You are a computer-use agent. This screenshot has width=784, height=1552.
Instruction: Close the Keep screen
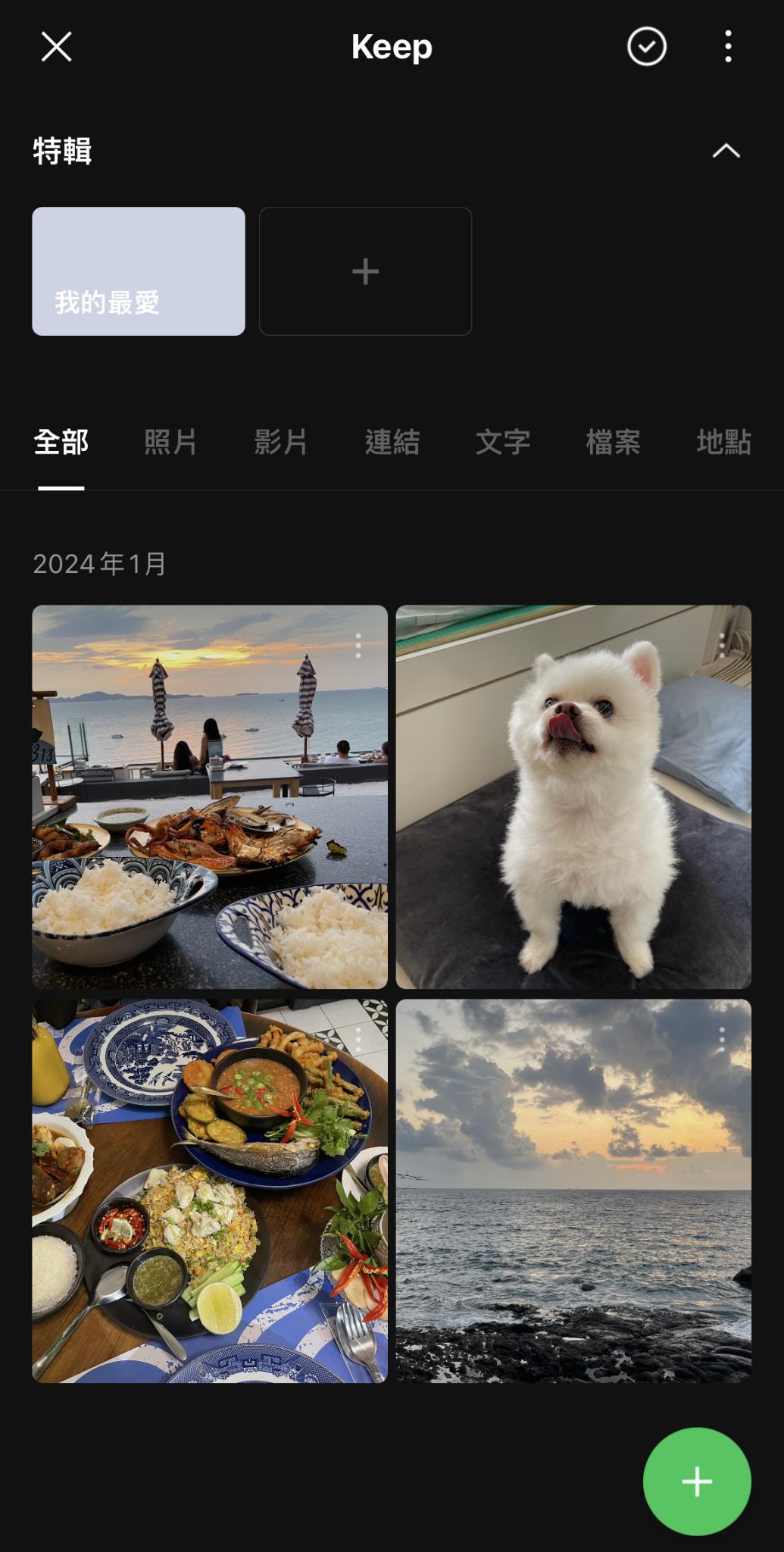[x=56, y=47]
